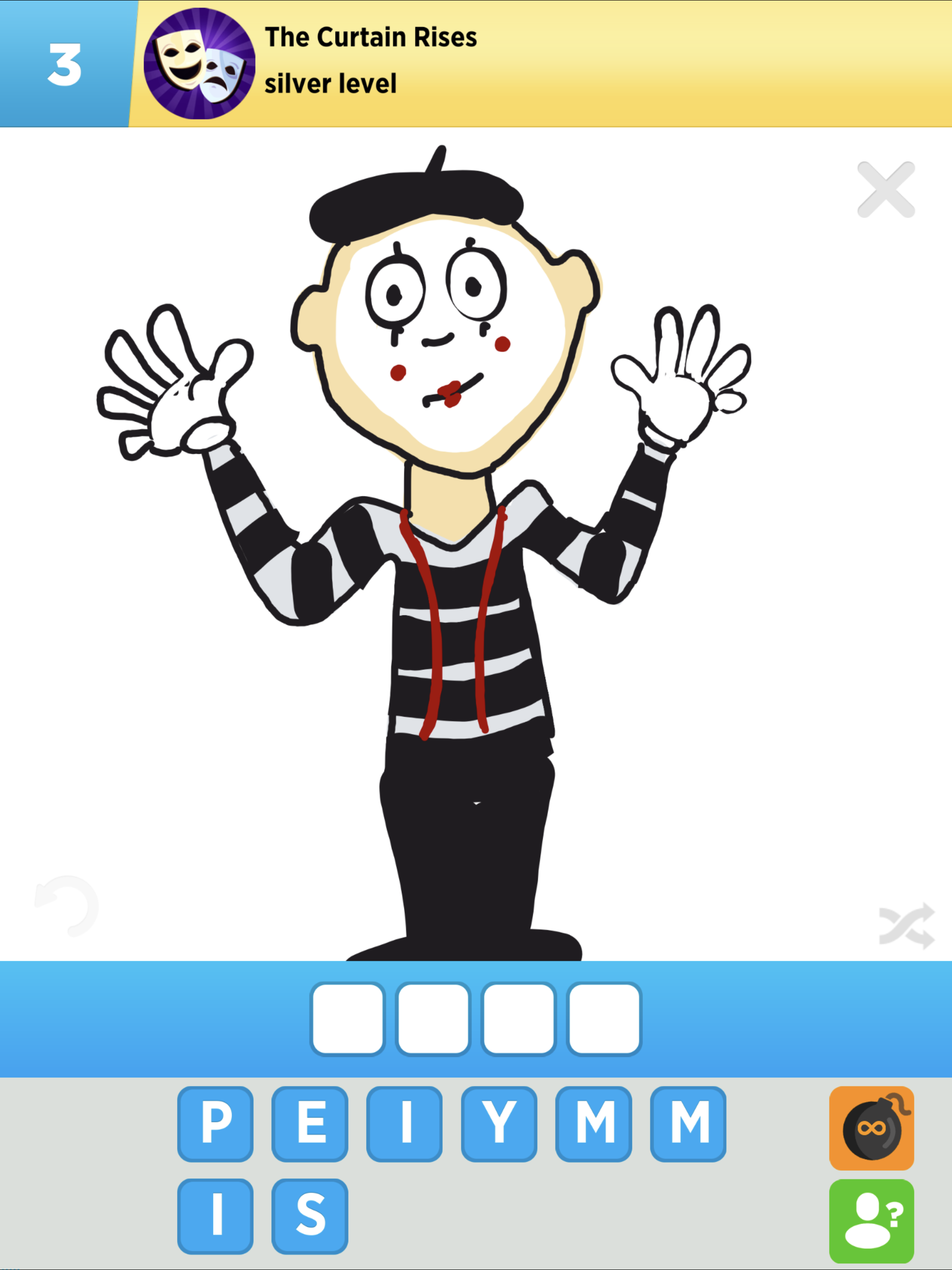Tap the undo arrow icon

point(66,906)
